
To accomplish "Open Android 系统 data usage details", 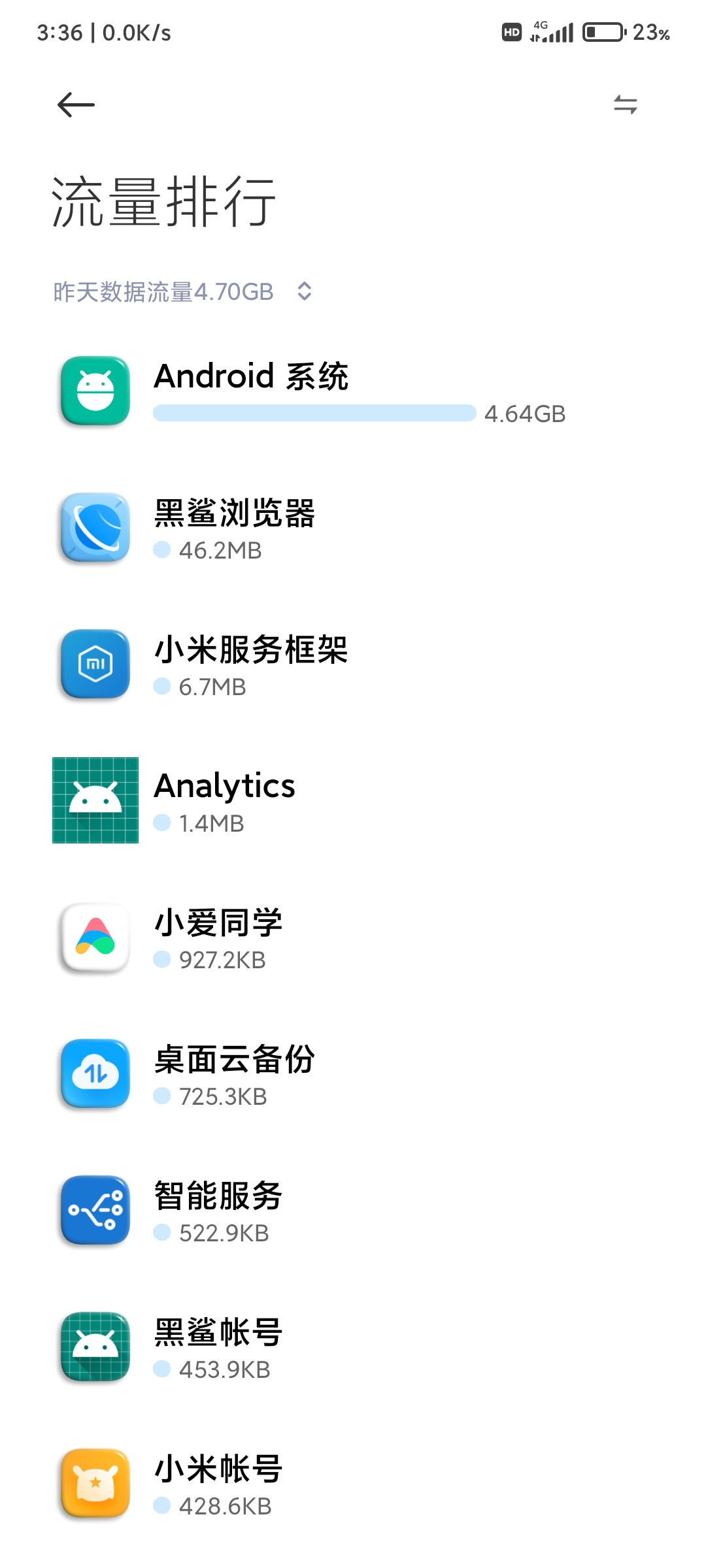I will pyautogui.click(x=353, y=391).
